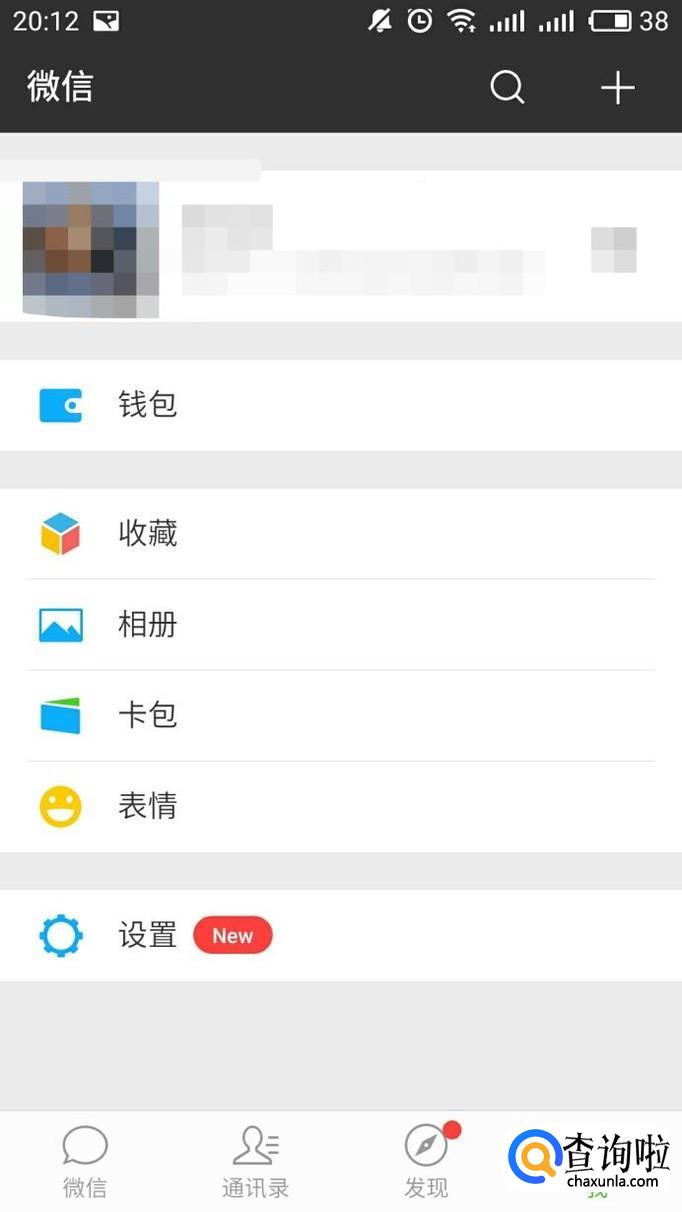Open 钱包 (Wallet)
This screenshot has height=1212, width=682.
point(340,405)
